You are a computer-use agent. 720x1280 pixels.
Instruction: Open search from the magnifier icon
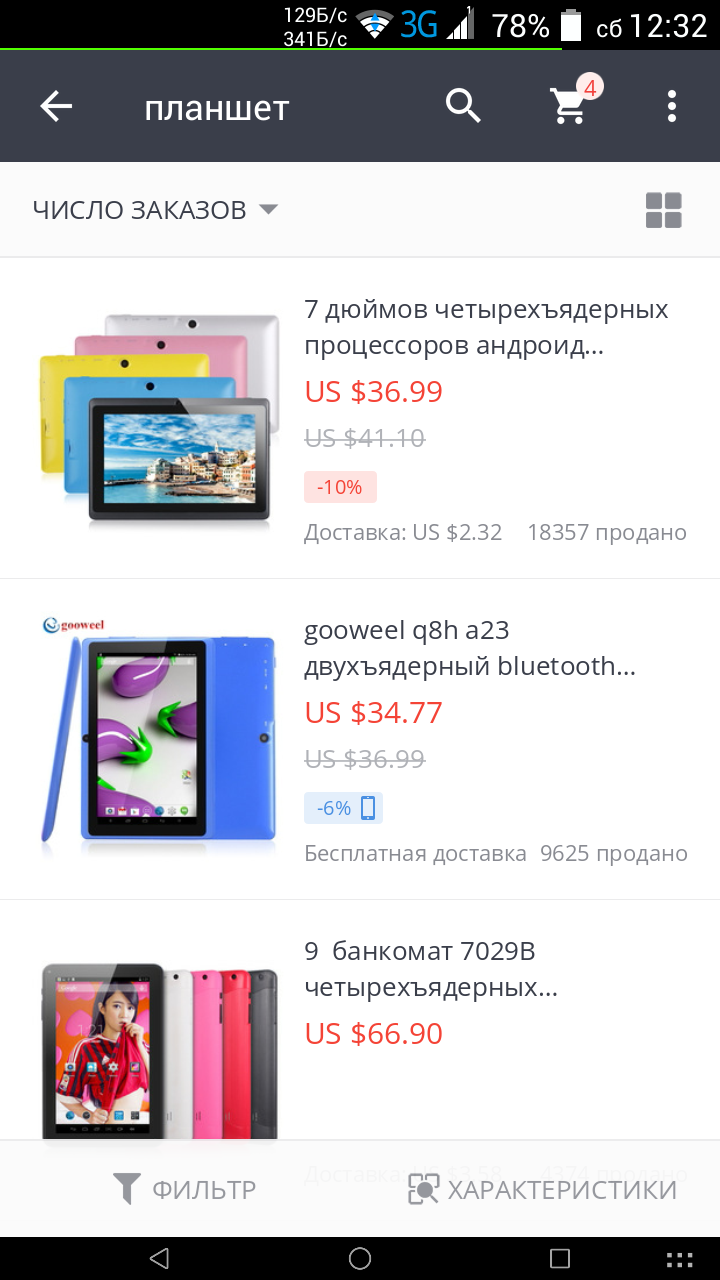(x=463, y=106)
